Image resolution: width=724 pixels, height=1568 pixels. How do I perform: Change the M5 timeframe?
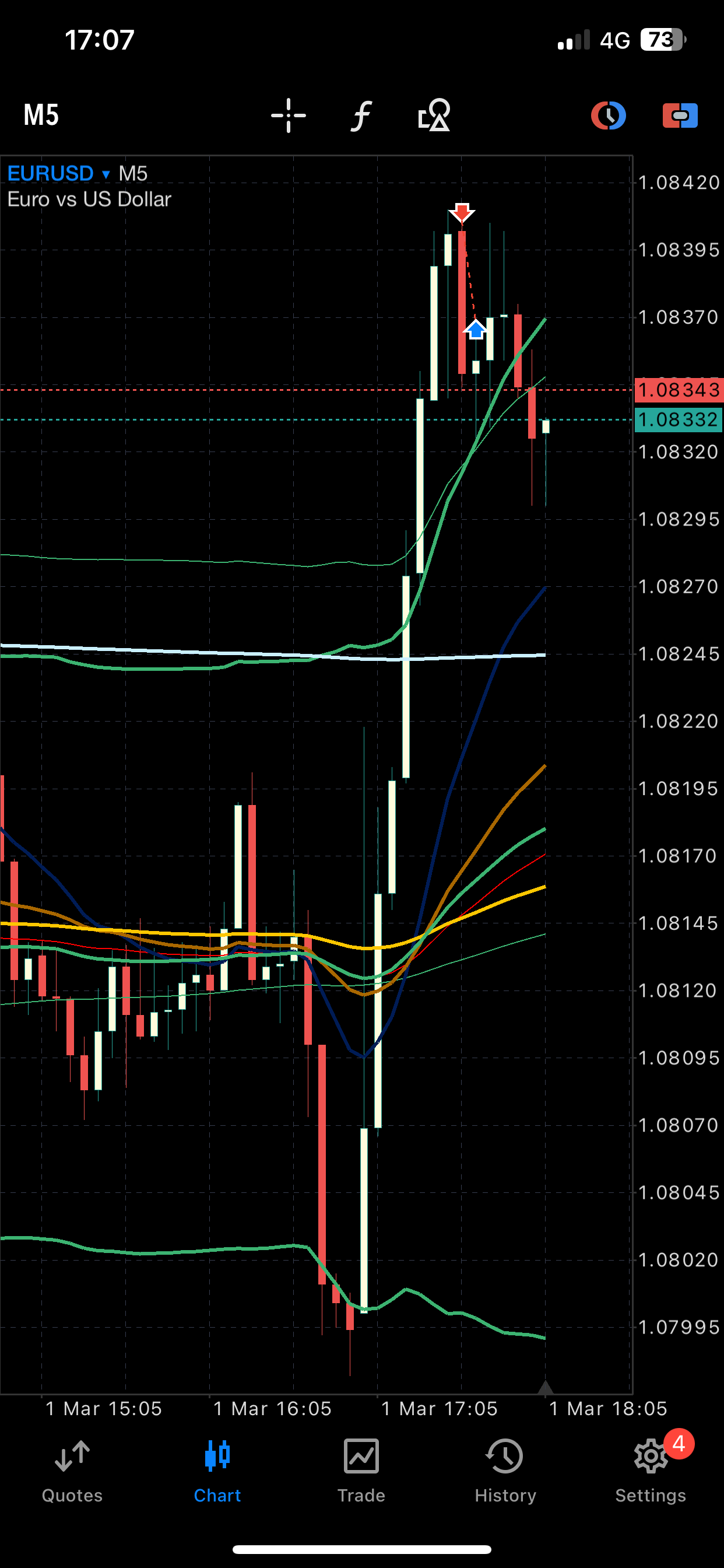(x=41, y=115)
